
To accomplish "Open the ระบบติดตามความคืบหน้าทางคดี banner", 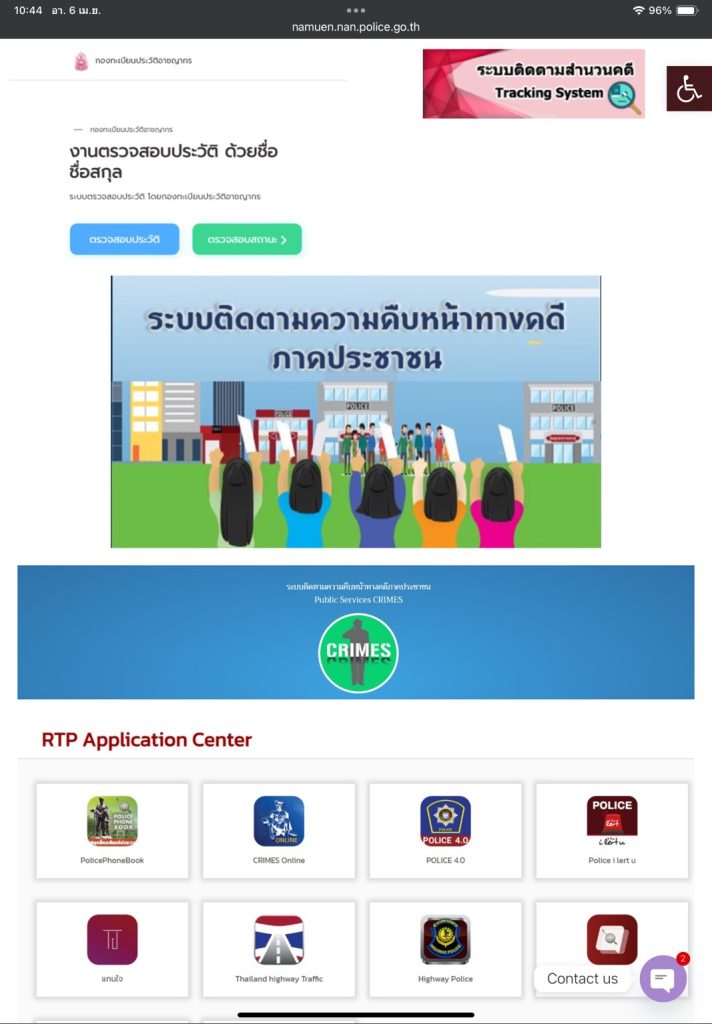I will (355, 412).
